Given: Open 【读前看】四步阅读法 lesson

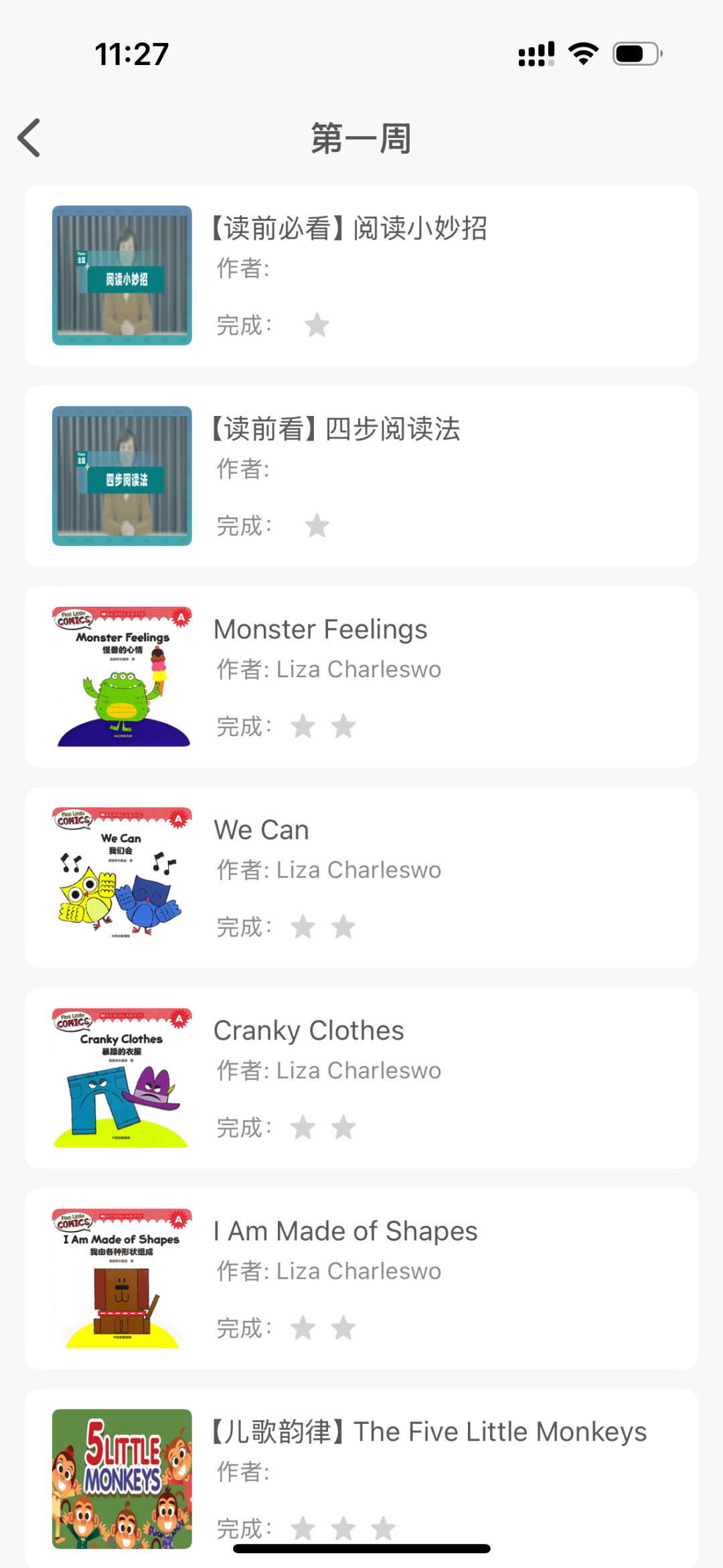Looking at the screenshot, I should click(361, 476).
